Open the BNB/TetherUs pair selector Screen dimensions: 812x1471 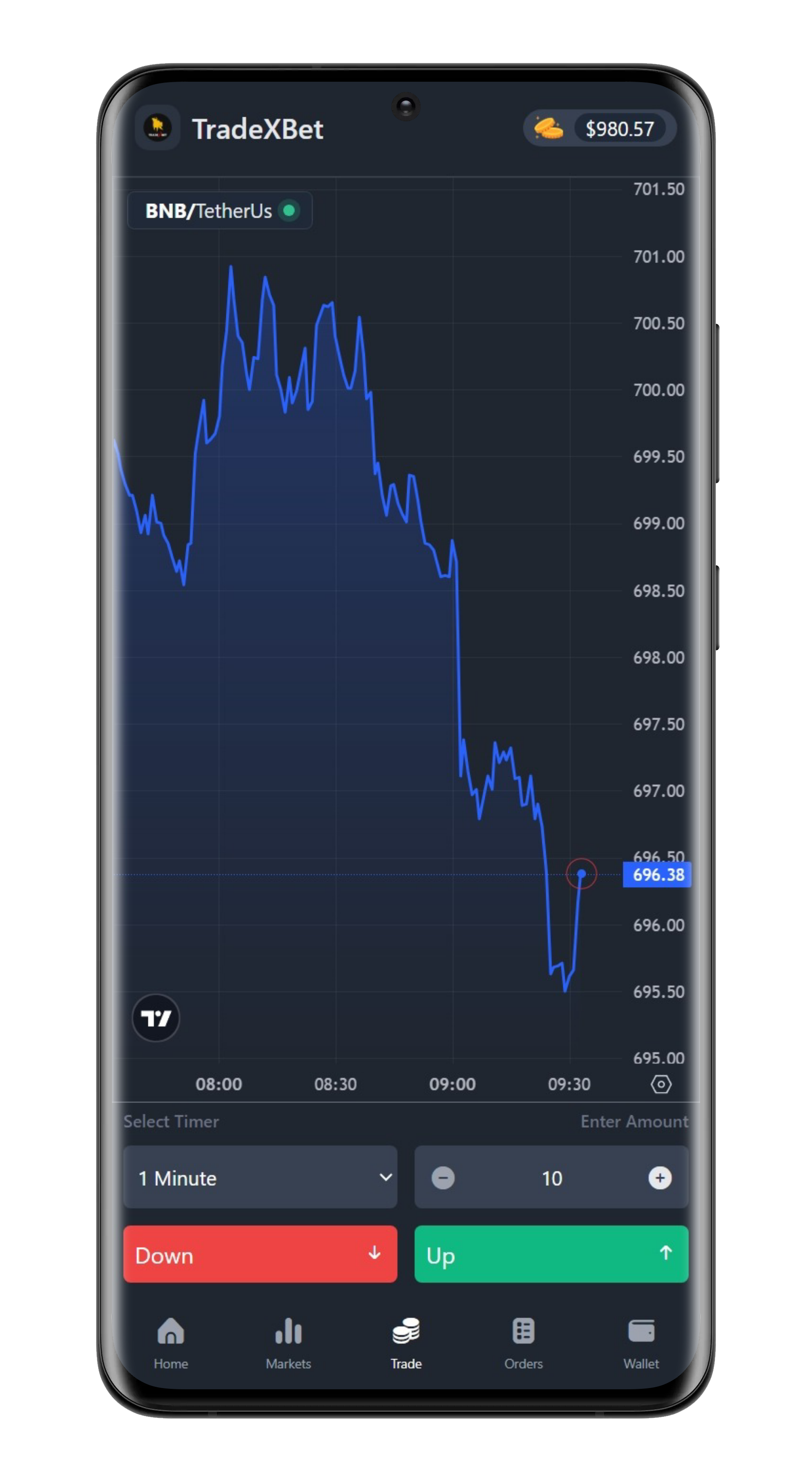(x=220, y=211)
